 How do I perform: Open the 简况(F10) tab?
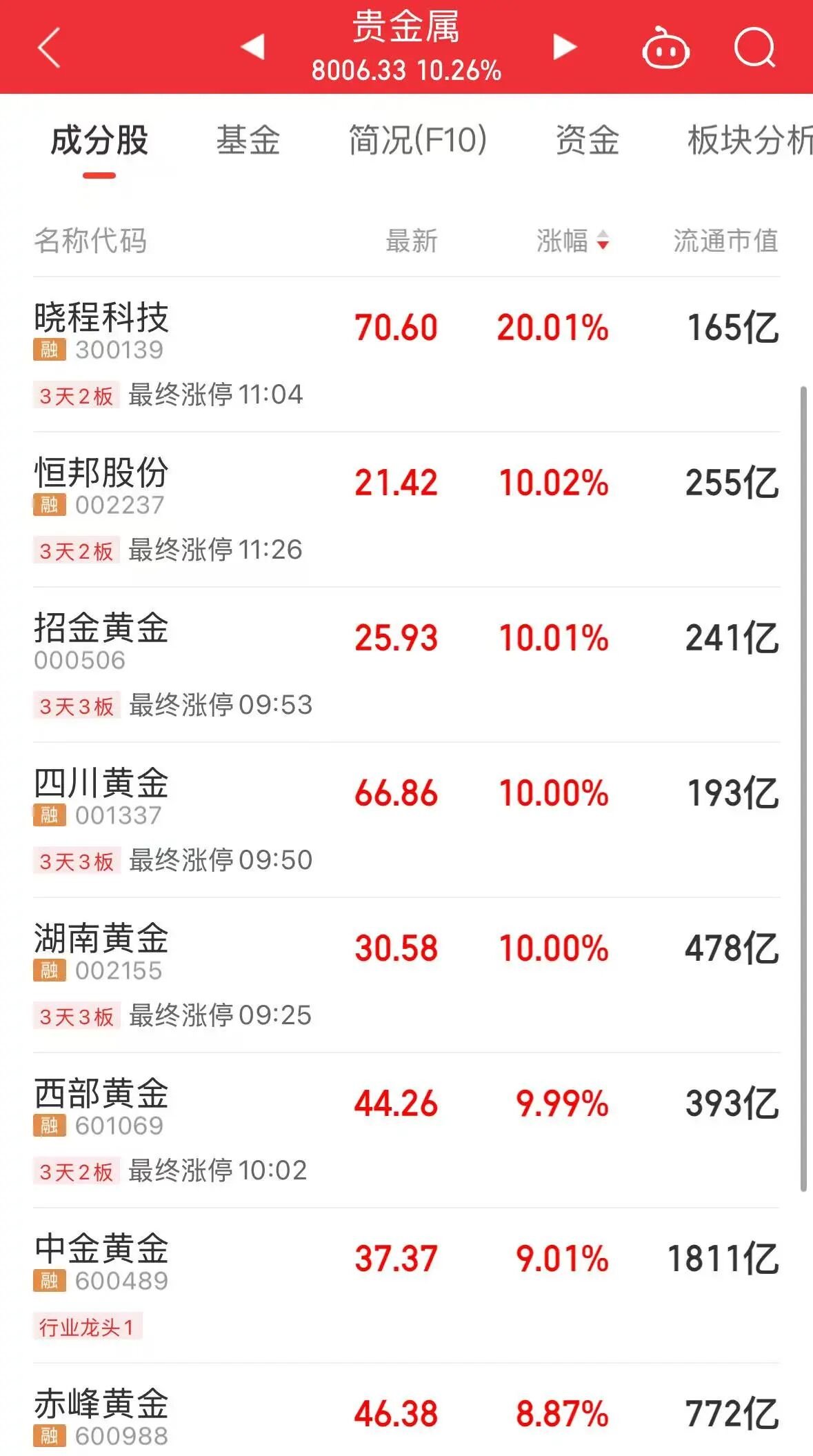418,141
